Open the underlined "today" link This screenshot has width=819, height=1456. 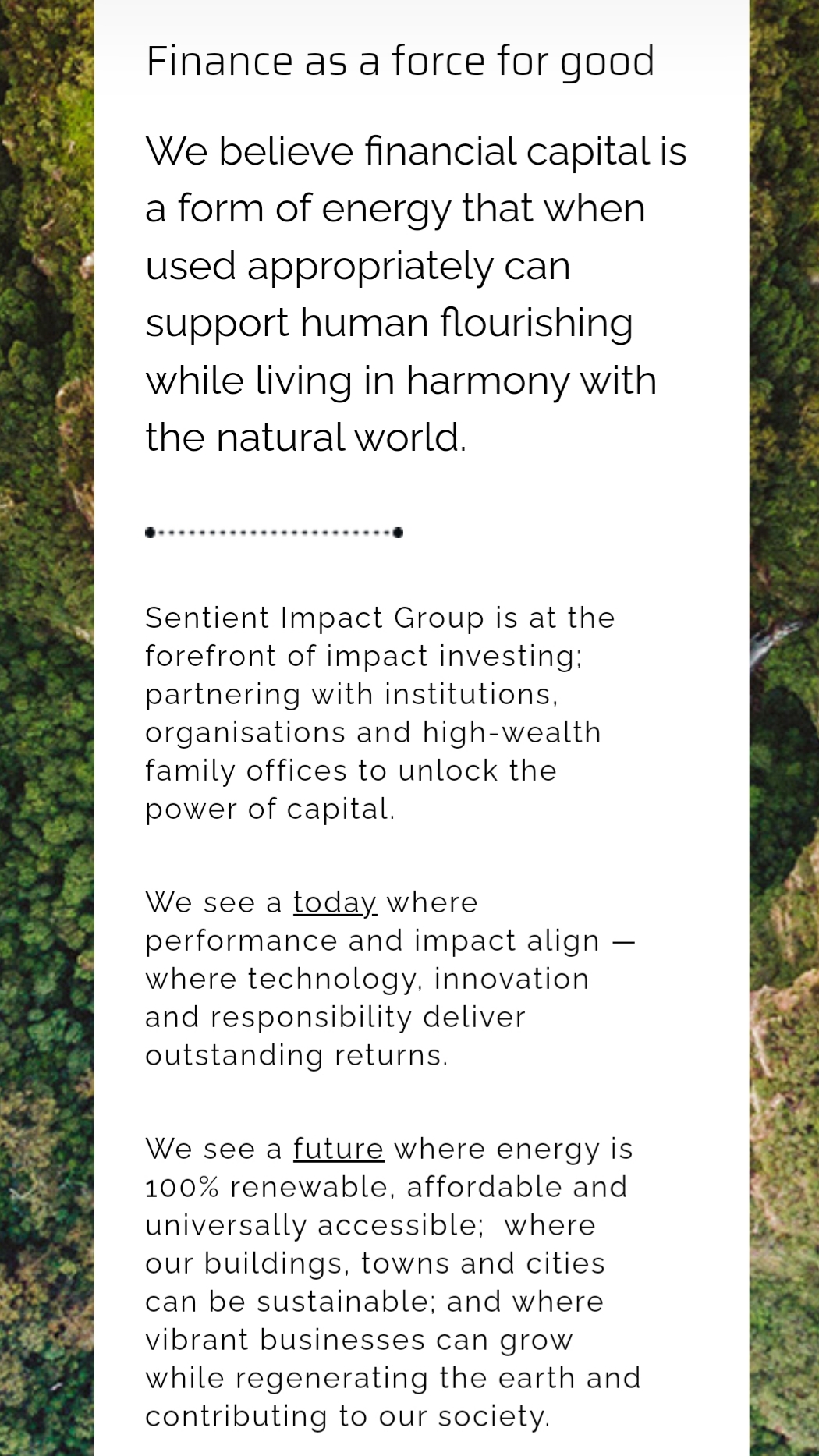(335, 902)
